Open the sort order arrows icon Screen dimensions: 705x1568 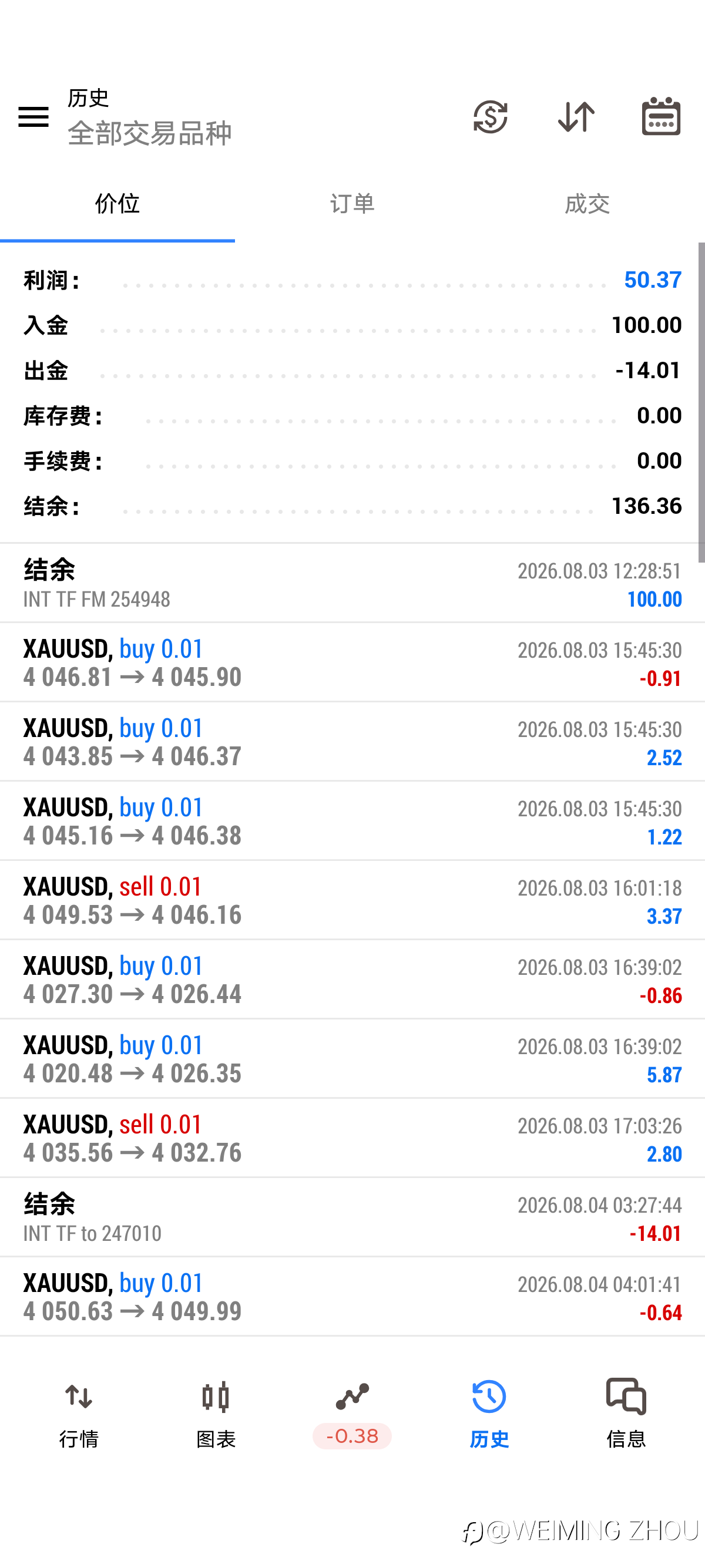(x=576, y=116)
